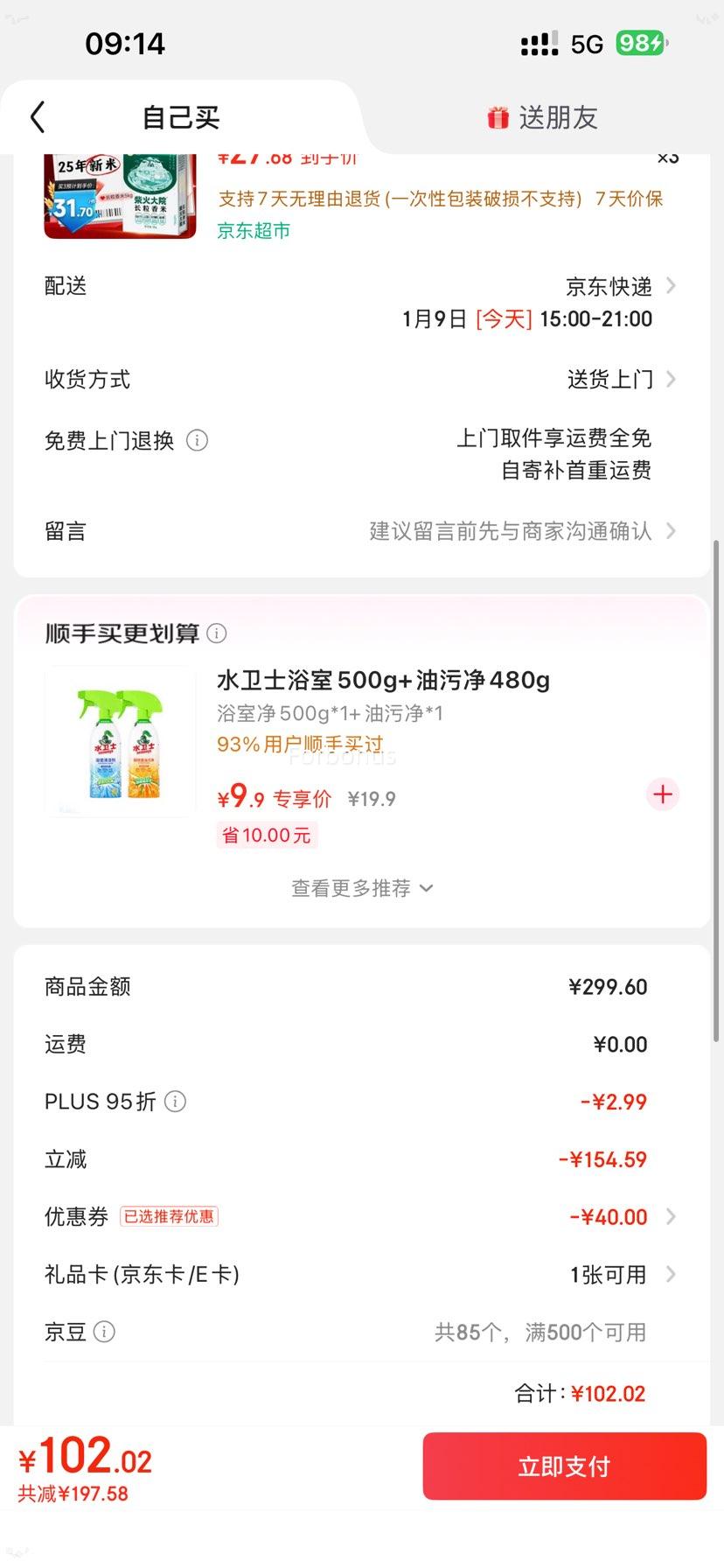Open the 免费上门退换 info icon
724x1568 pixels.
tap(198, 441)
